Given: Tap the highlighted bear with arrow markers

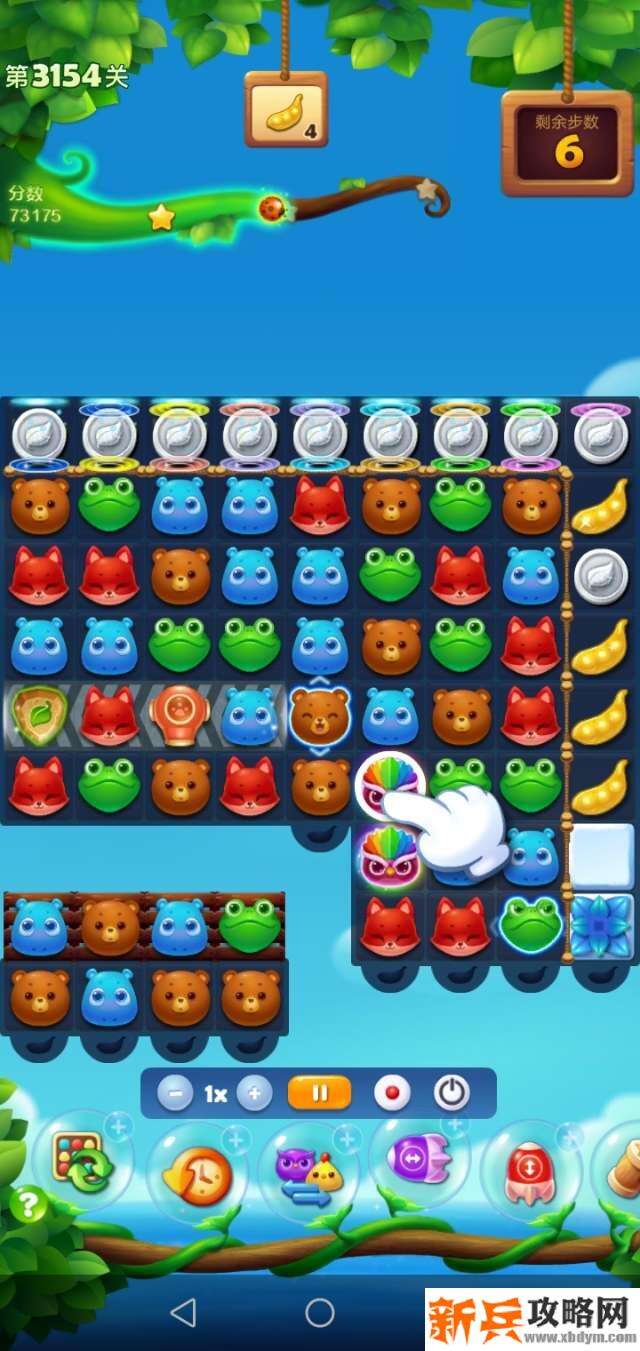Looking at the screenshot, I should coord(319,716).
